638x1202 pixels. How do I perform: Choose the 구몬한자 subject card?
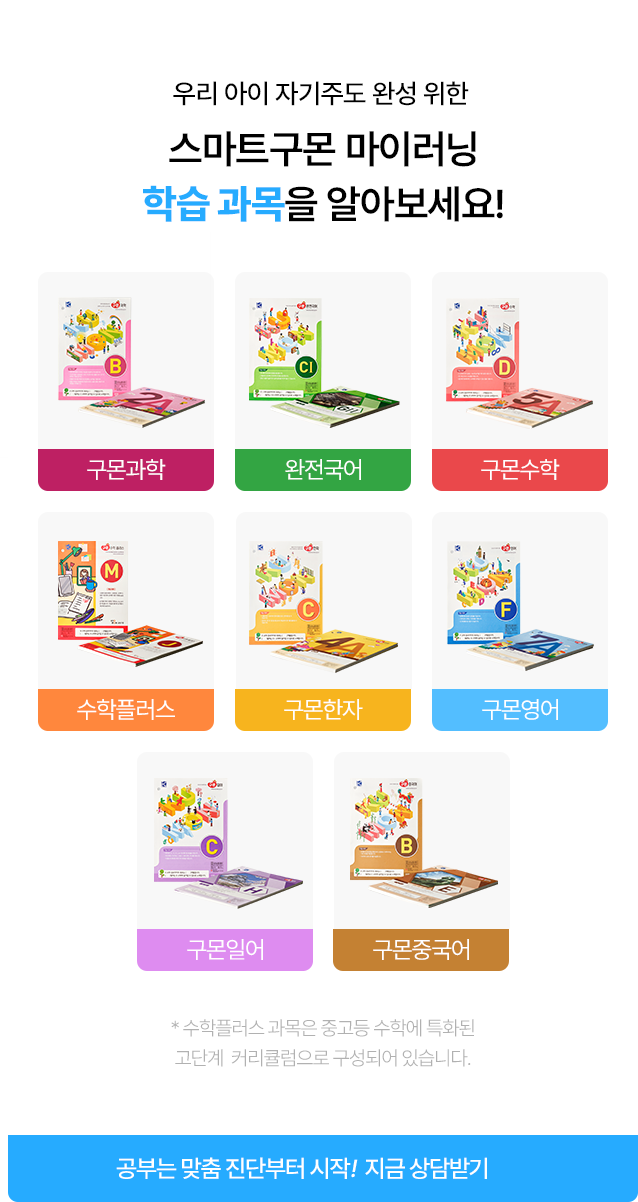pos(322,621)
